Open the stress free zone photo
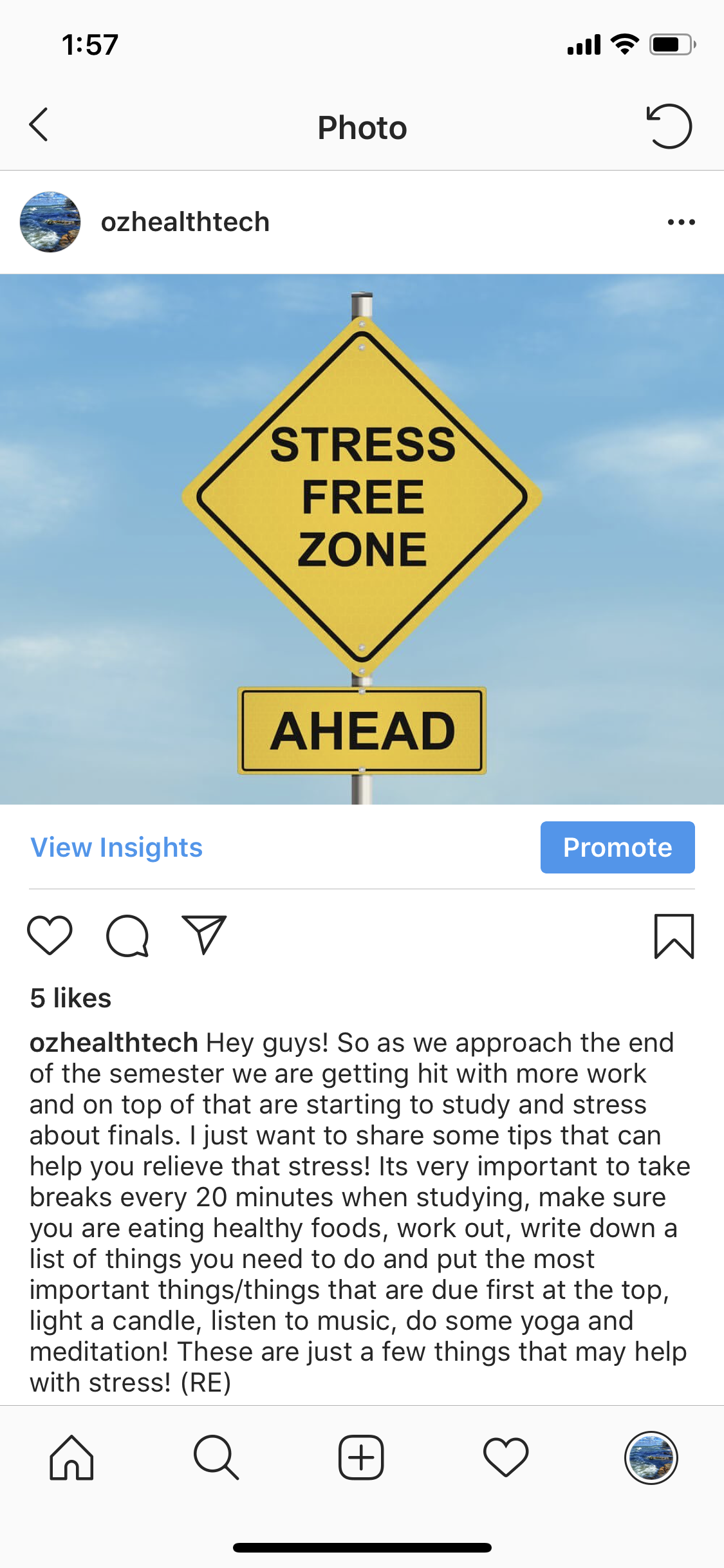Image resolution: width=724 pixels, height=1568 pixels. pos(362,539)
